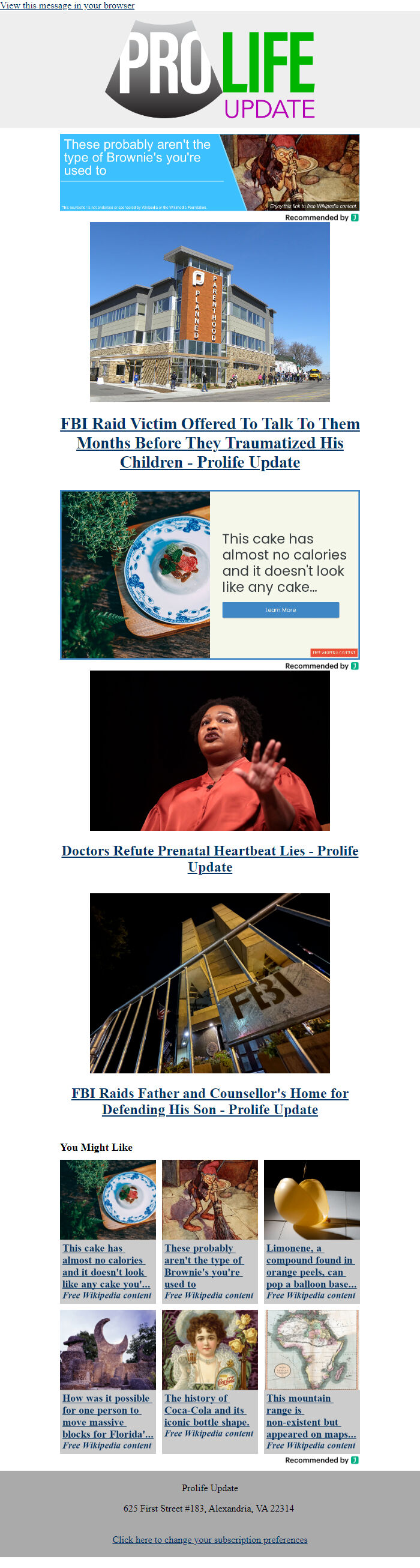Open the Brownie's Wikipedia banner ad

(209, 172)
